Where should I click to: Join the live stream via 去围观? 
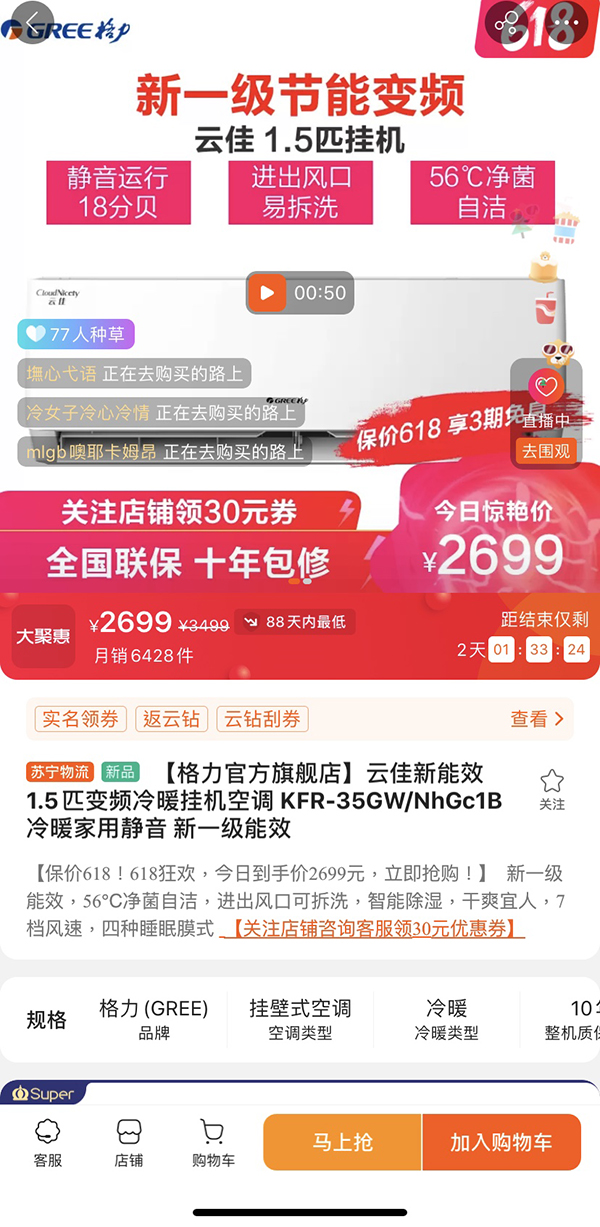[546, 451]
